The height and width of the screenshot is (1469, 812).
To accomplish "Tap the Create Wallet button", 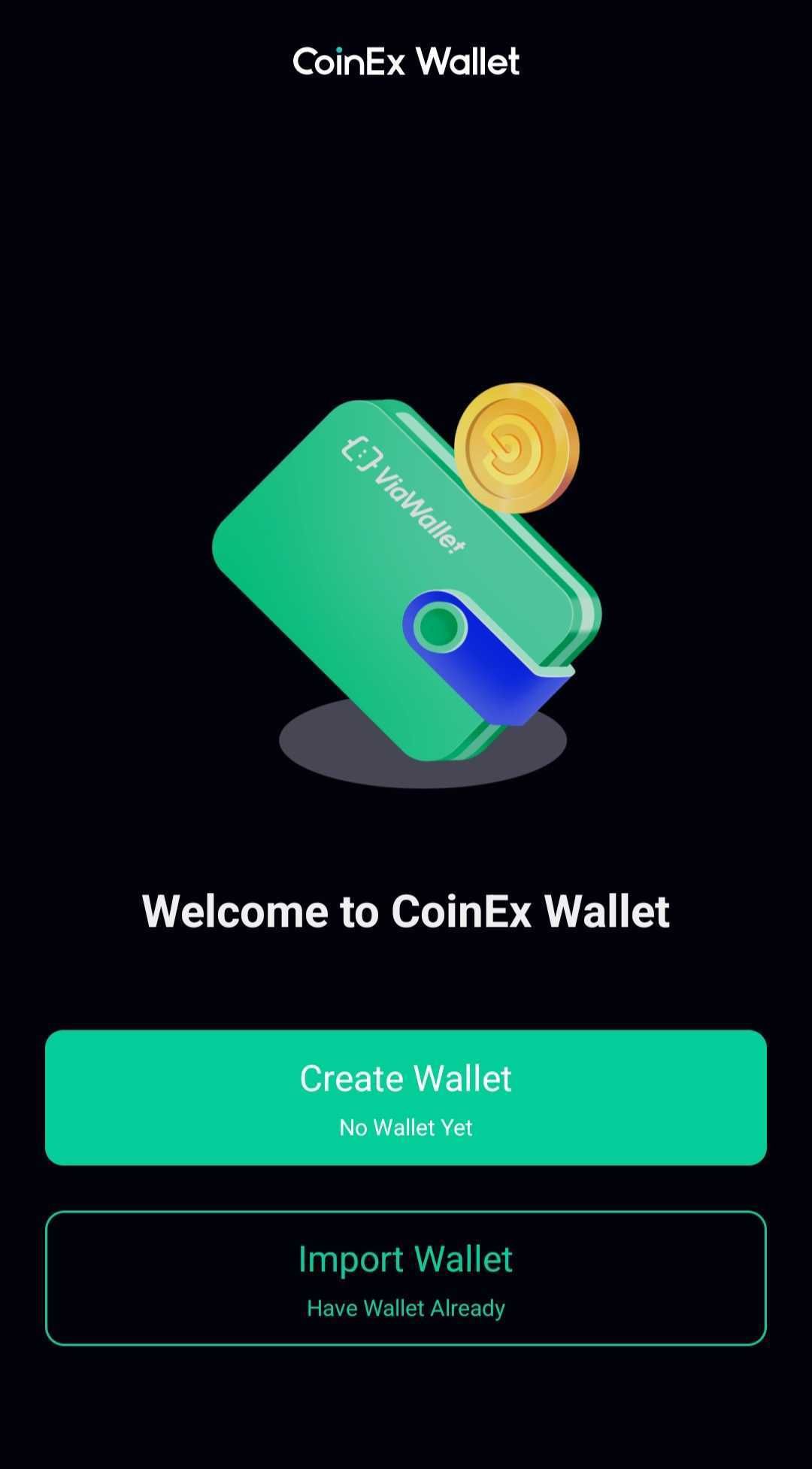I will [406, 1097].
